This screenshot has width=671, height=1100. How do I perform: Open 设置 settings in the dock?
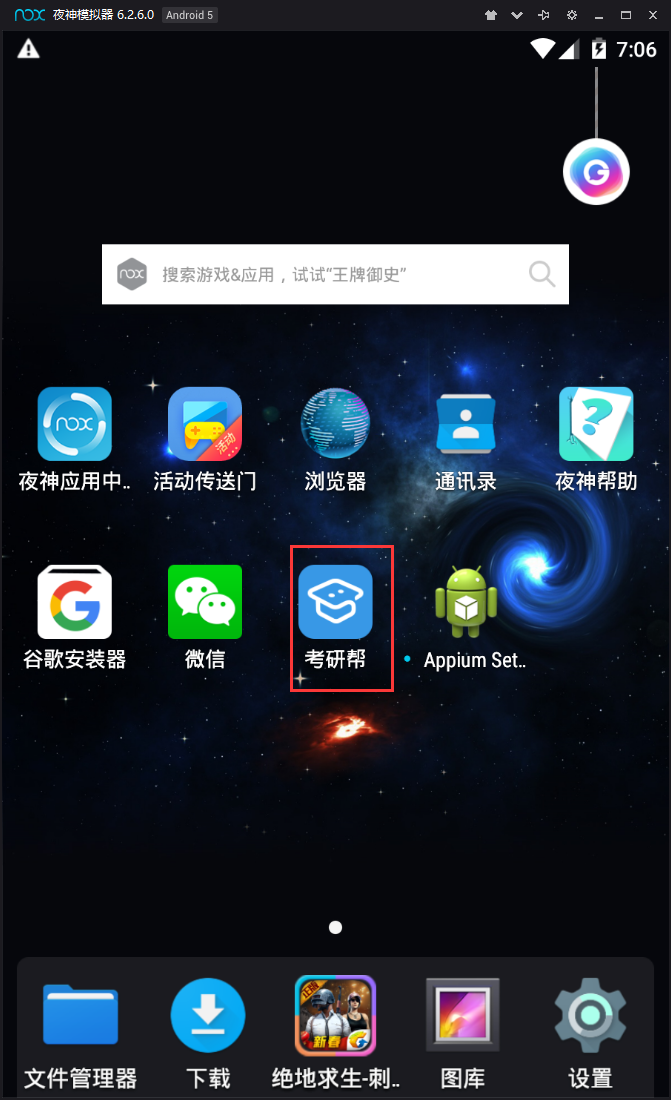point(590,1015)
